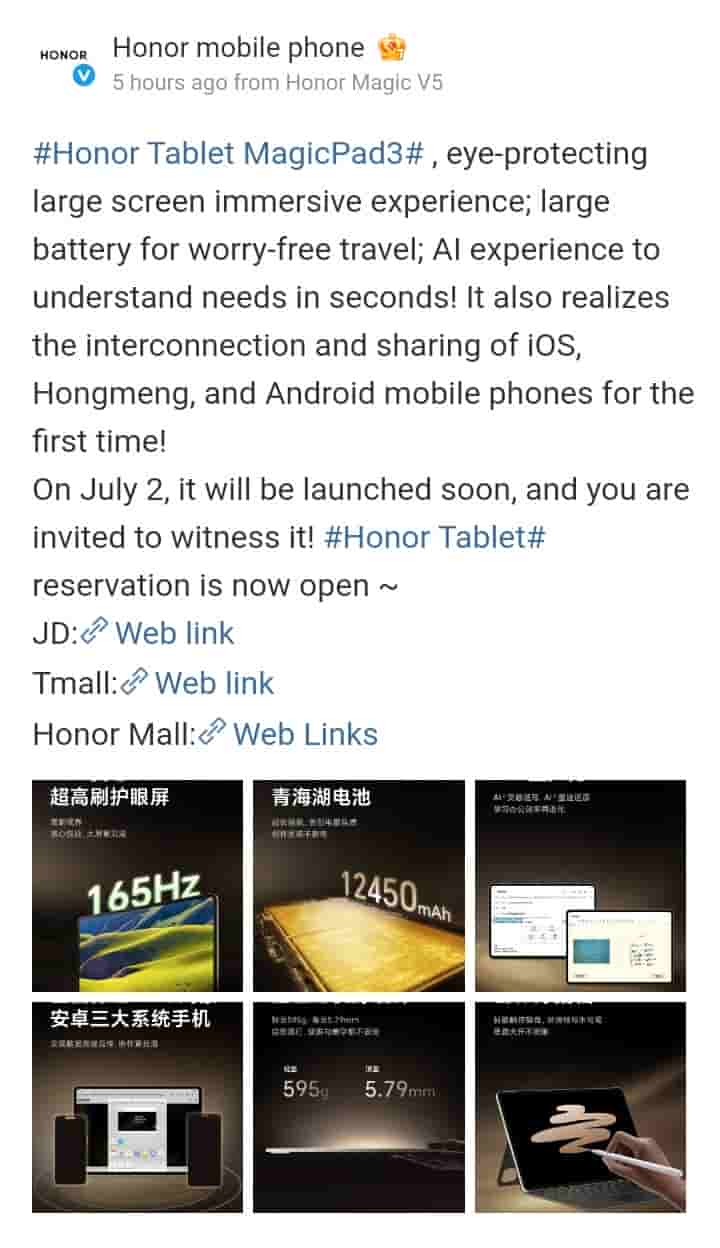View the 12450mAh battery image
The height and width of the screenshot is (1248, 720).
tap(358, 885)
